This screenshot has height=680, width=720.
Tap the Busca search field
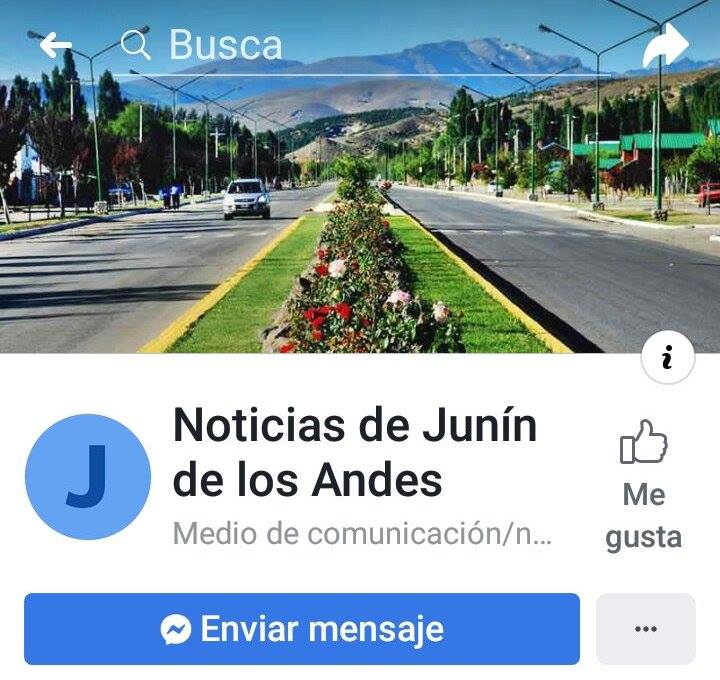pyautogui.click(x=360, y=45)
